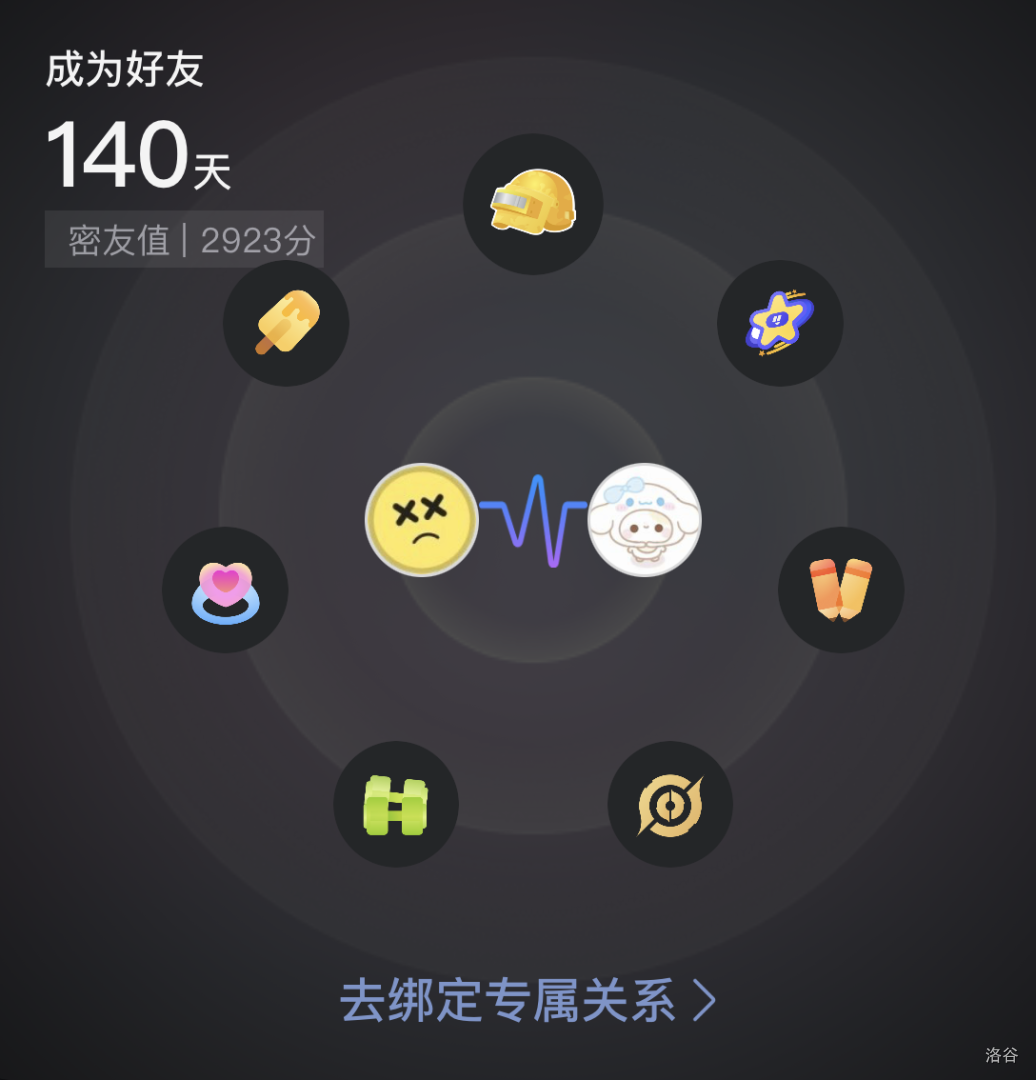This screenshot has height=1080, width=1036.
Task: Open the green binoculars badge
Action: [x=396, y=804]
